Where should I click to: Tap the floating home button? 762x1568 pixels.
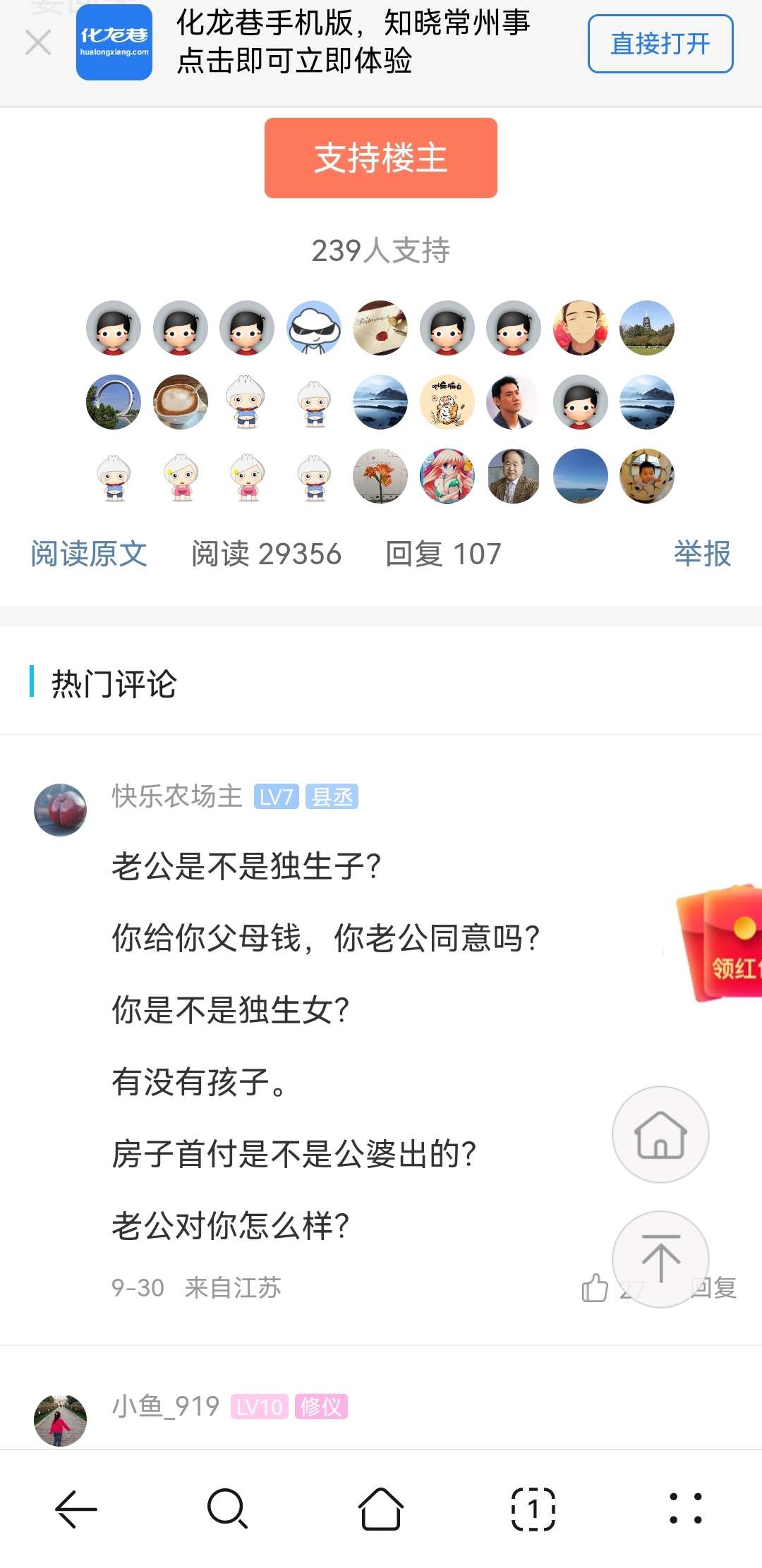pos(660,1134)
